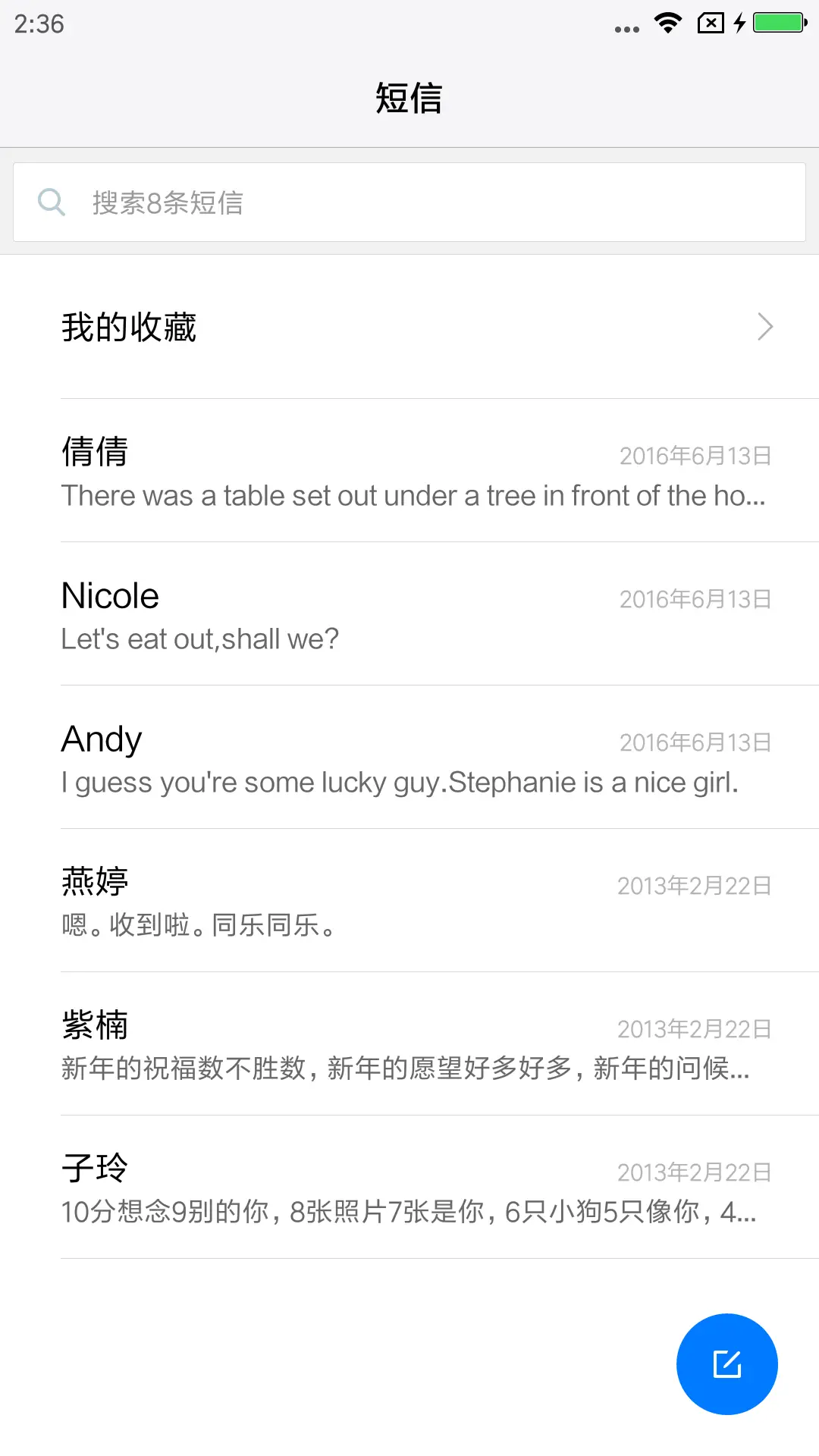Tap the compose new message button

[726, 1363]
